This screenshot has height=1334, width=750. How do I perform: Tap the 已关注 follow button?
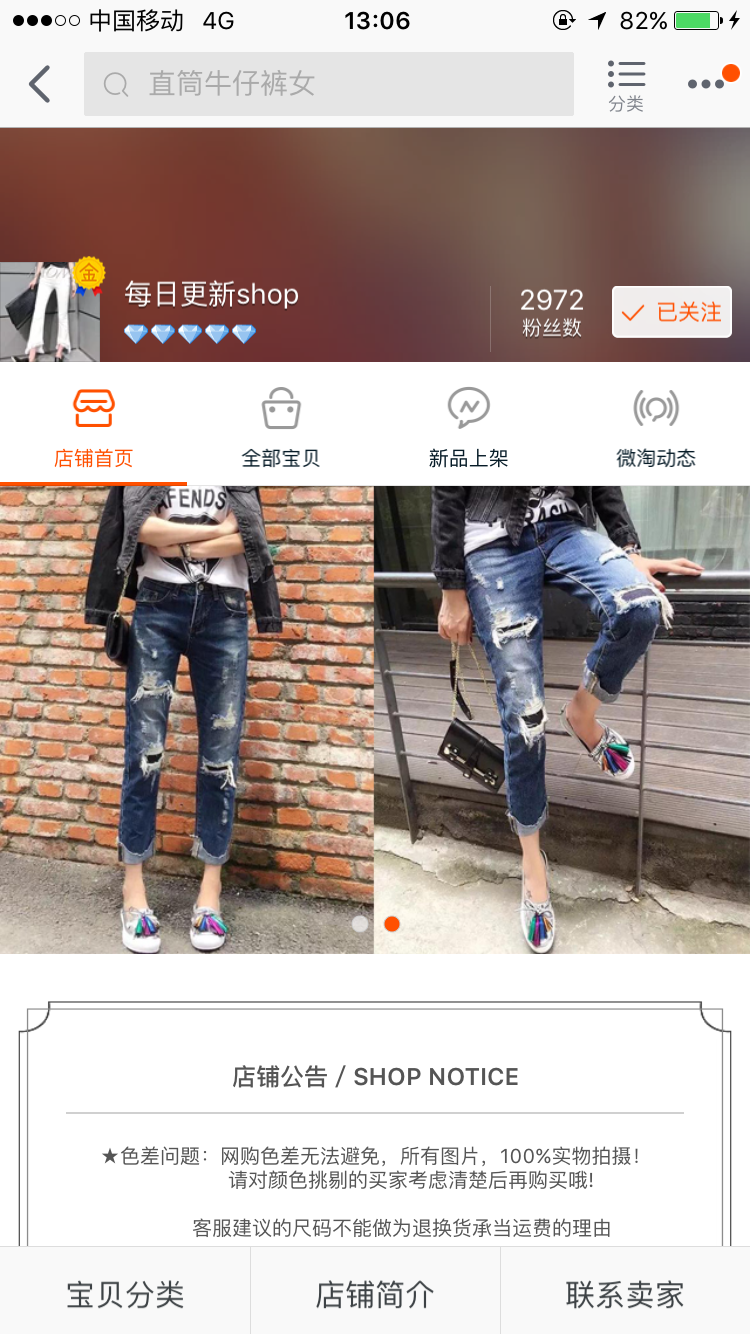click(x=672, y=312)
